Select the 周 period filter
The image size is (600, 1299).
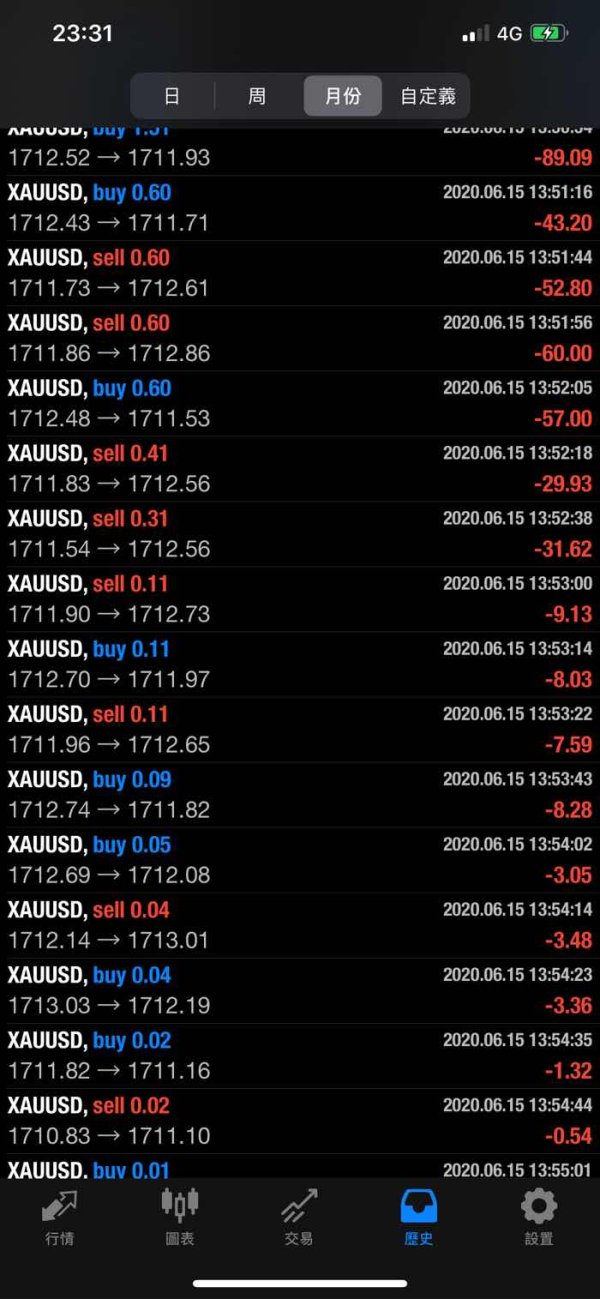tap(257, 97)
